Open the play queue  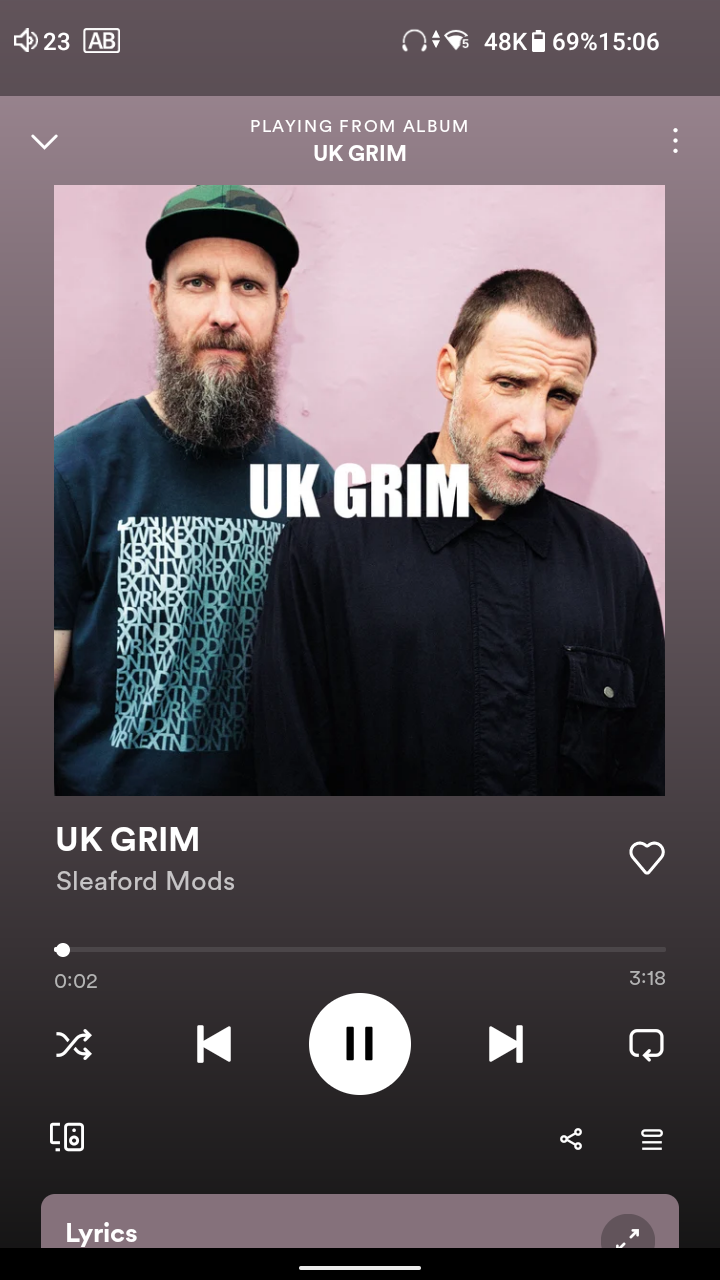pyautogui.click(x=652, y=1139)
